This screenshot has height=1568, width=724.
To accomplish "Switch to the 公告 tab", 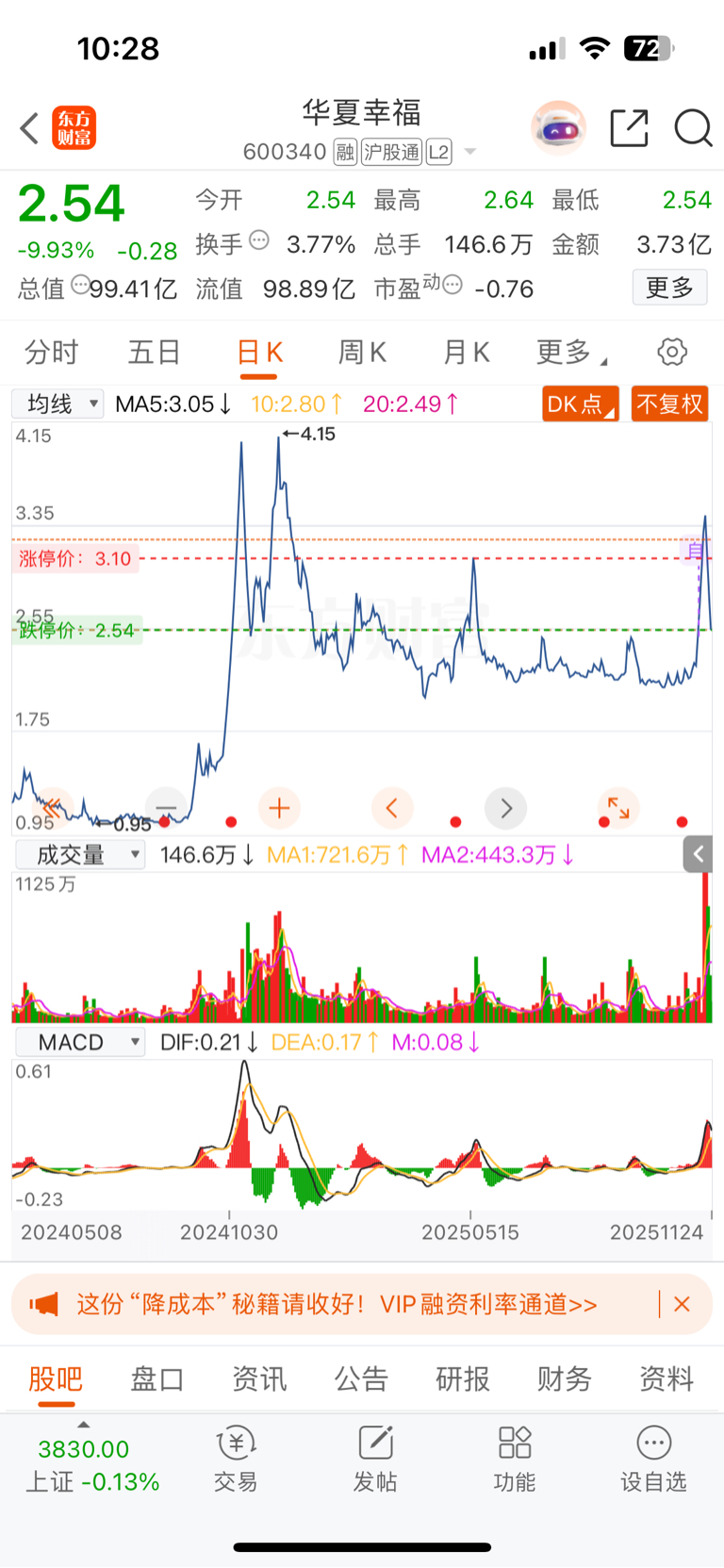I will point(361,1379).
